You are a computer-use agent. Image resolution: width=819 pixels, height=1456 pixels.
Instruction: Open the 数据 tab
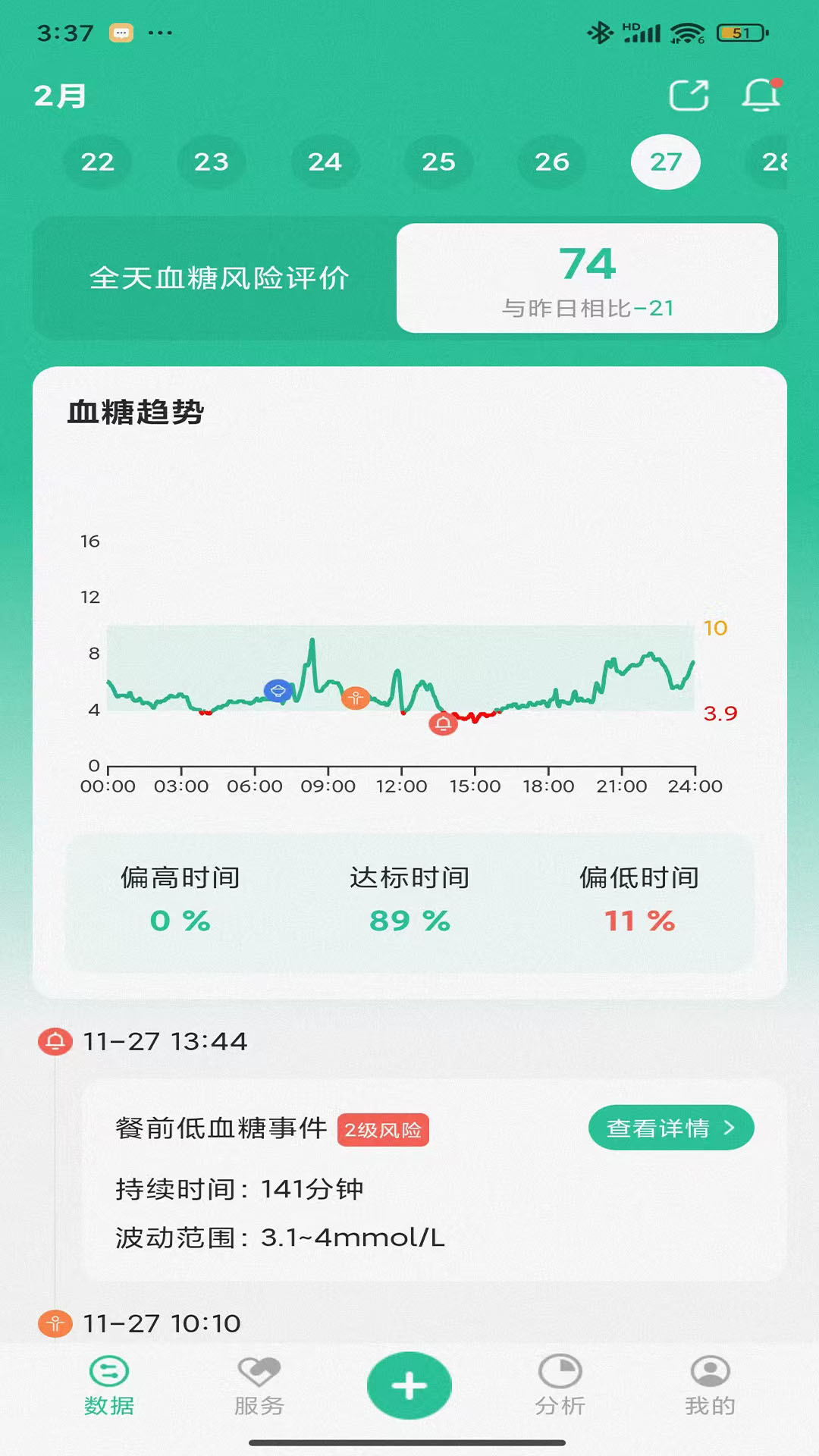point(109,1386)
